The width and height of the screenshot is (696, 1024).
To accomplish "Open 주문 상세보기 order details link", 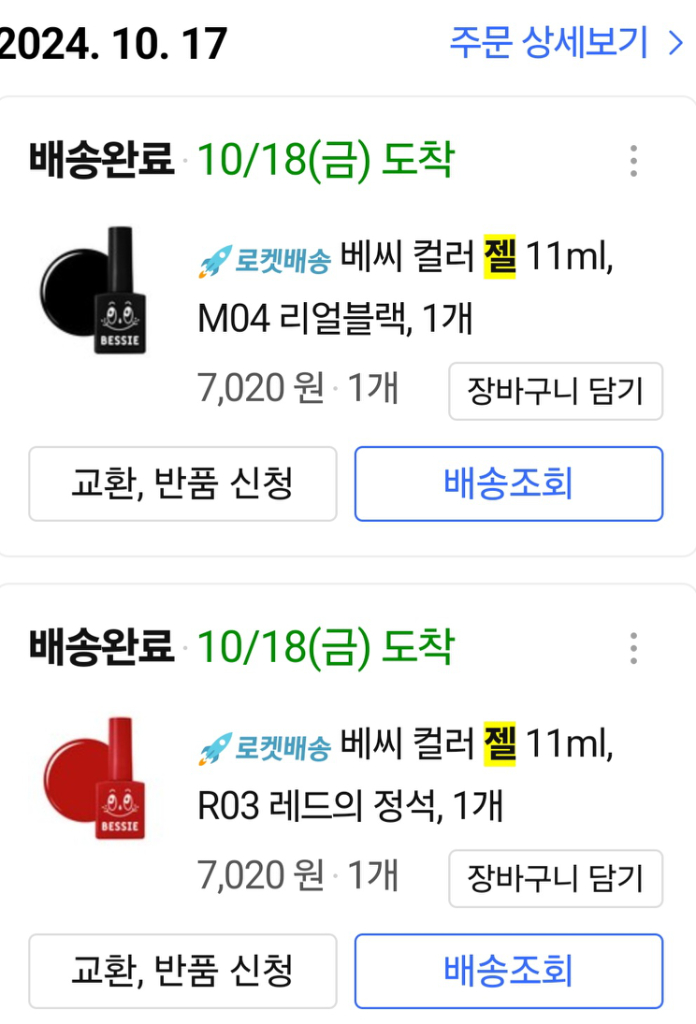I will coord(565,43).
